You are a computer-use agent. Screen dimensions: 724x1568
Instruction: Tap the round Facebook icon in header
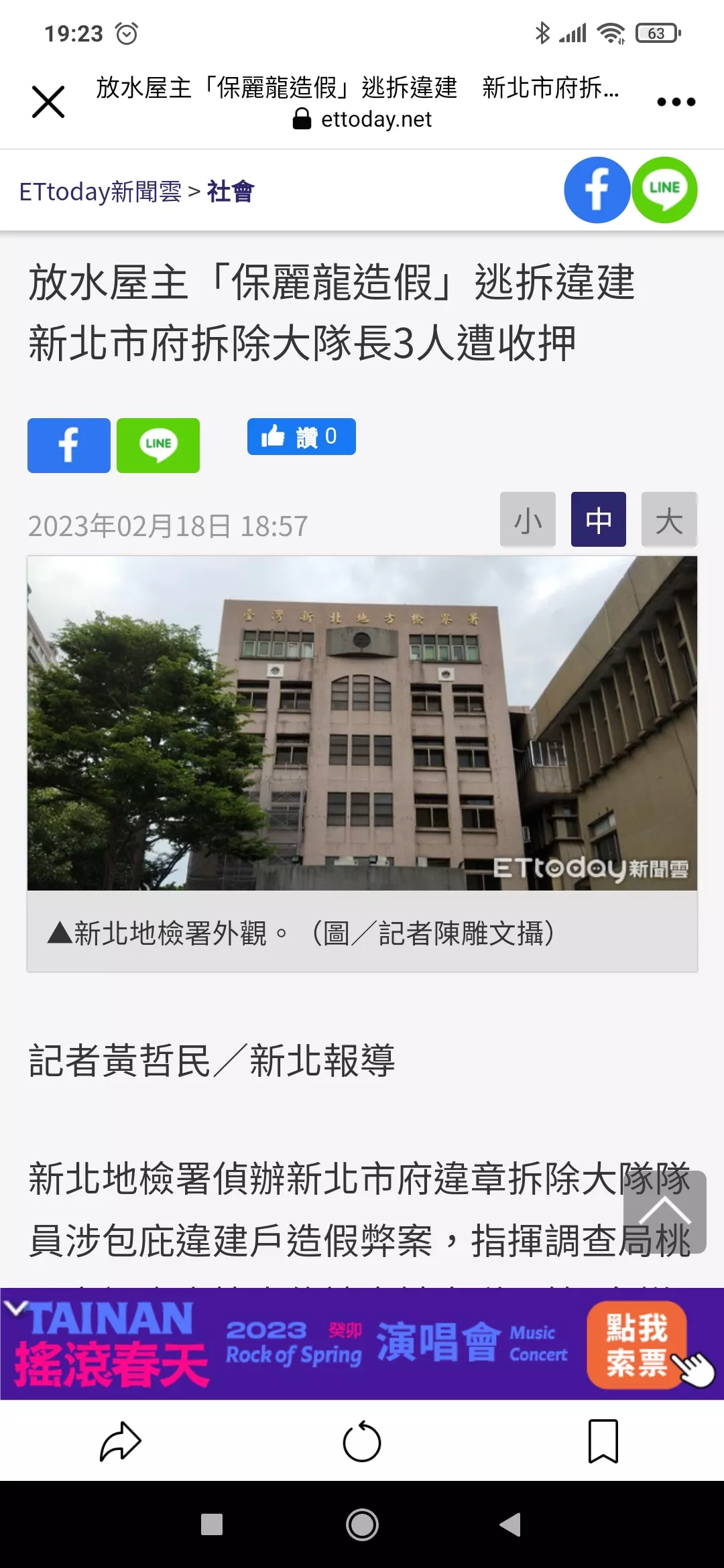597,190
